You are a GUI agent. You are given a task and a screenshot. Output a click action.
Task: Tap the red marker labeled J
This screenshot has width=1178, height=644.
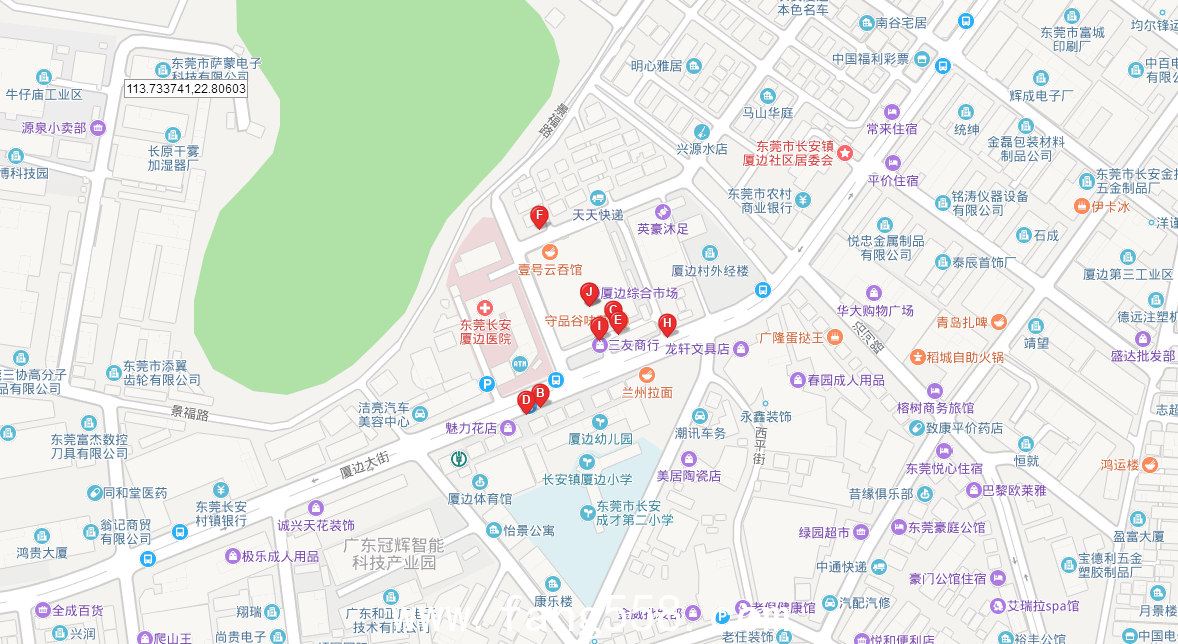click(589, 292)
